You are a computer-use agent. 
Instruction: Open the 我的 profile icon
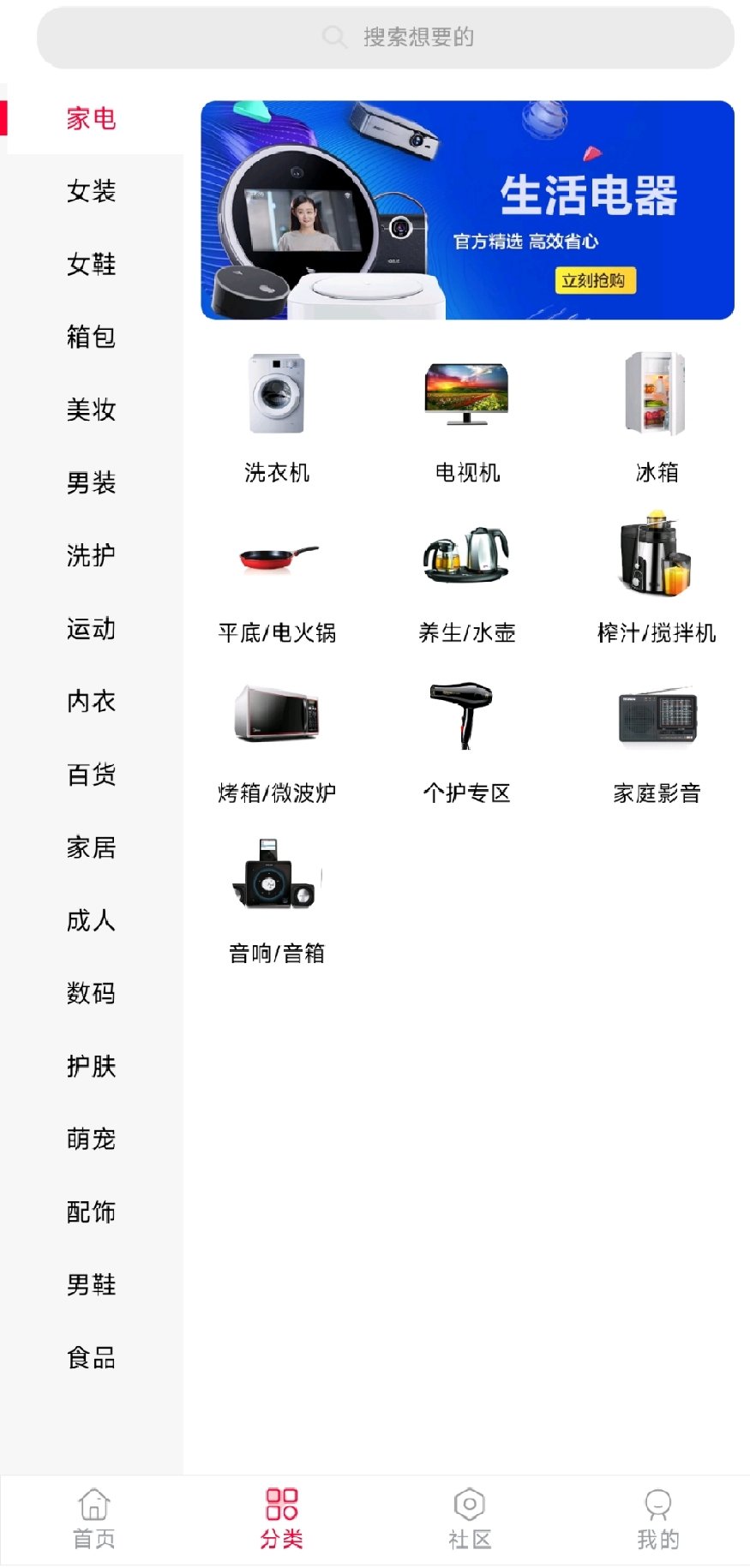tap(657, 1510)
